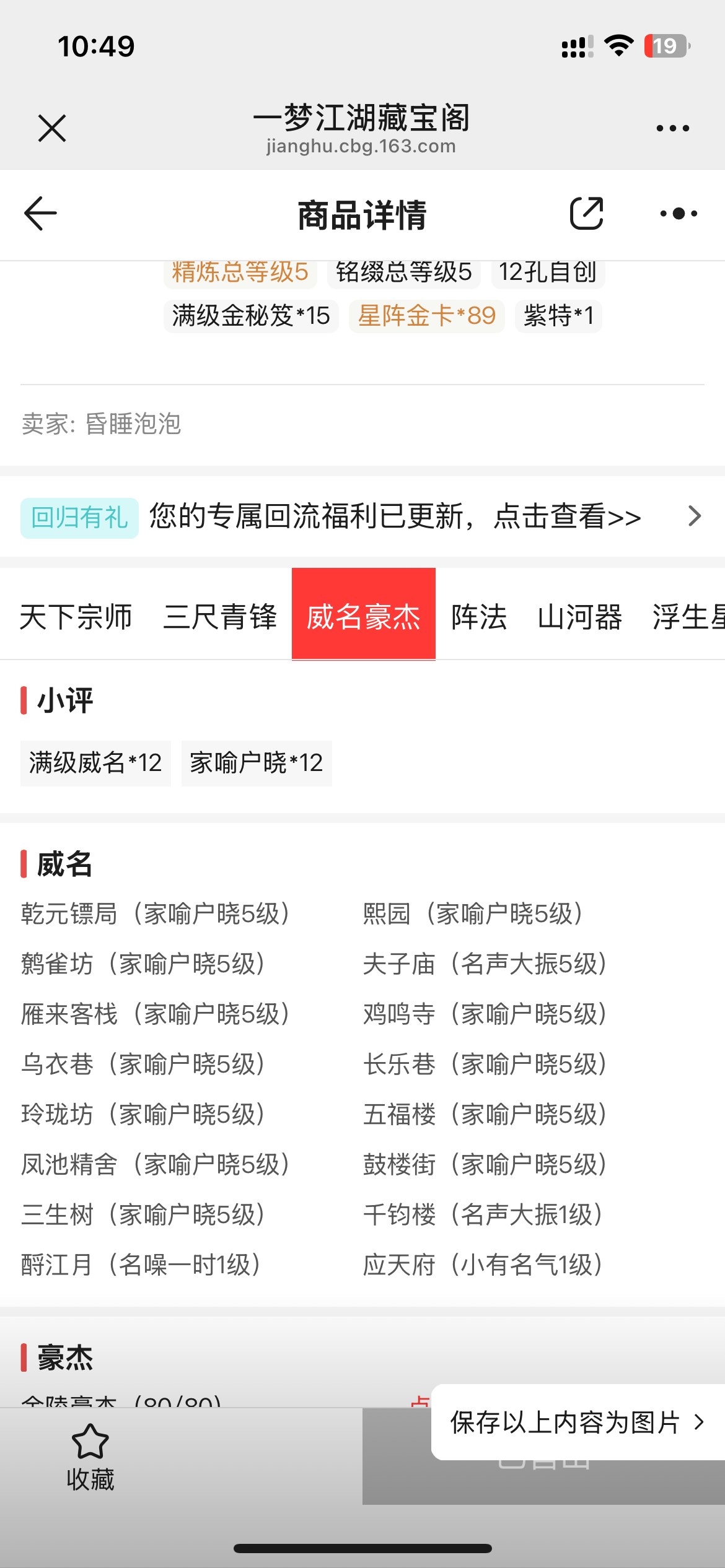
Task: Tap 收藏 to favorite this item
Action: coord(90,1458)
